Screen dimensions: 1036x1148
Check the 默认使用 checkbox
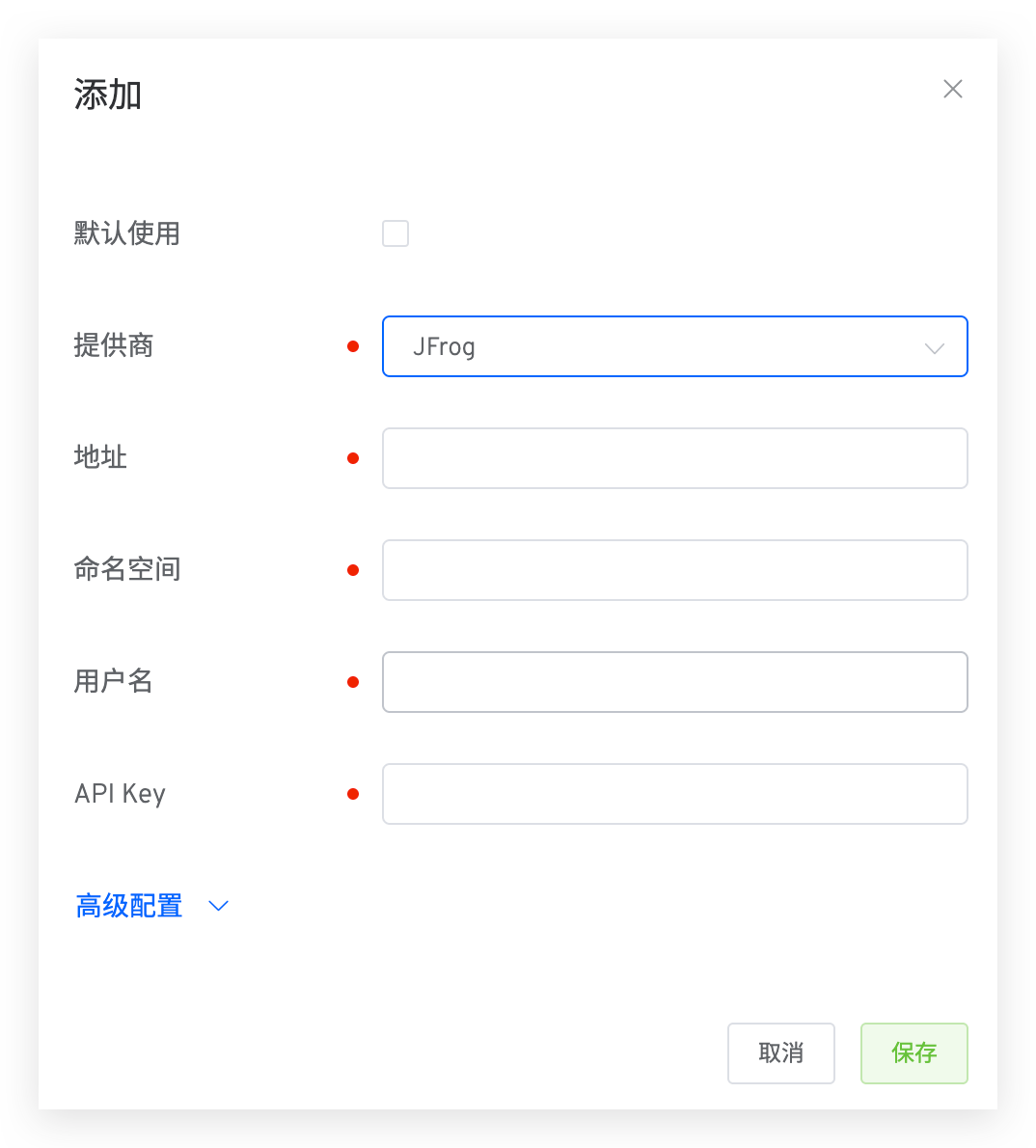tap(395, 233)
